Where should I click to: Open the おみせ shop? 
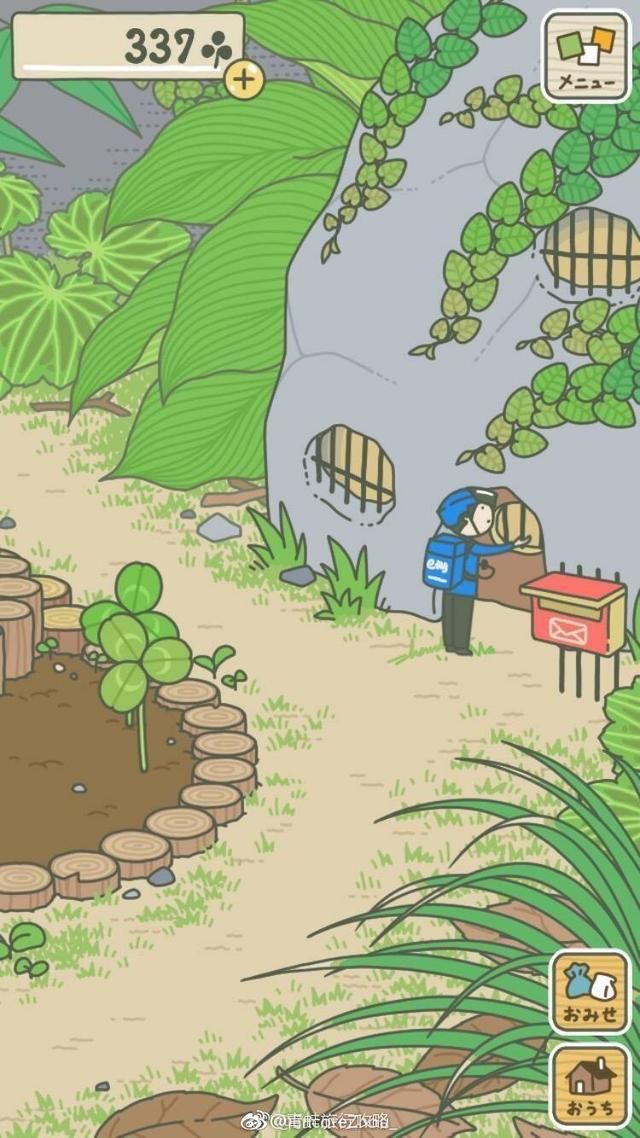tap(590, 990)
